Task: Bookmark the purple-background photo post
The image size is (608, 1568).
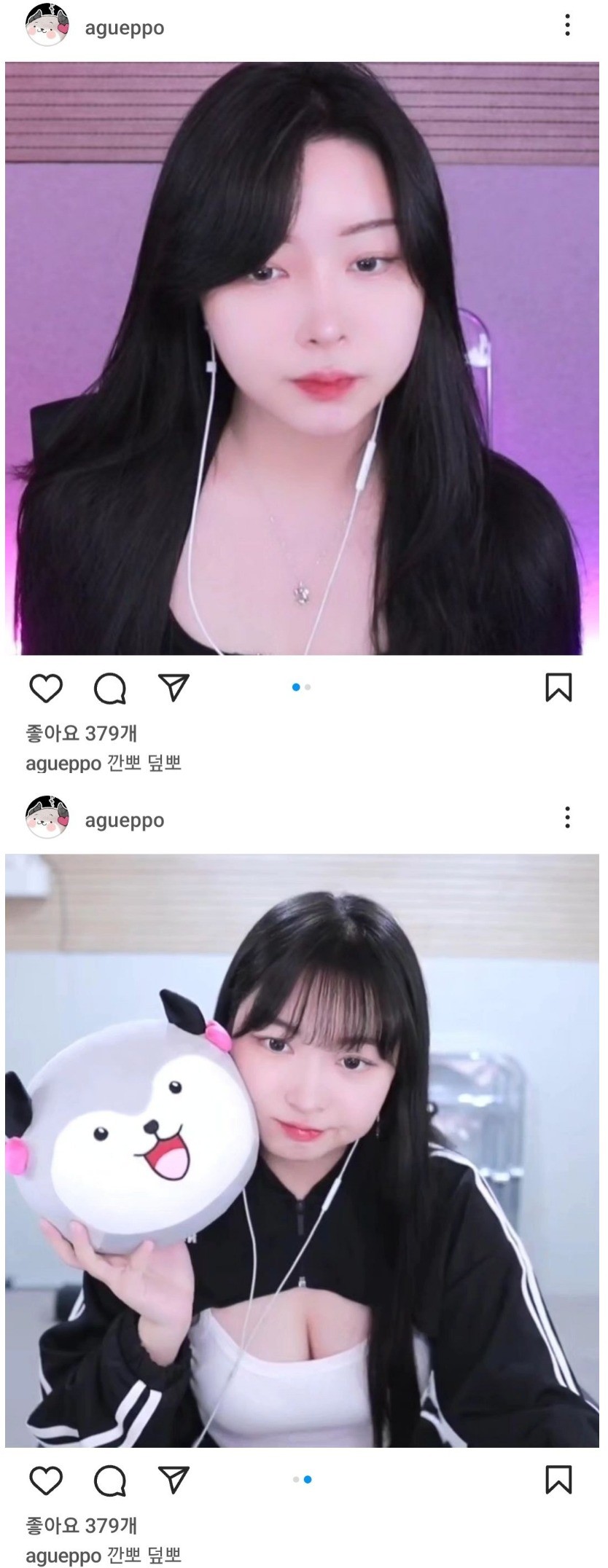Action: click(558, 687)
